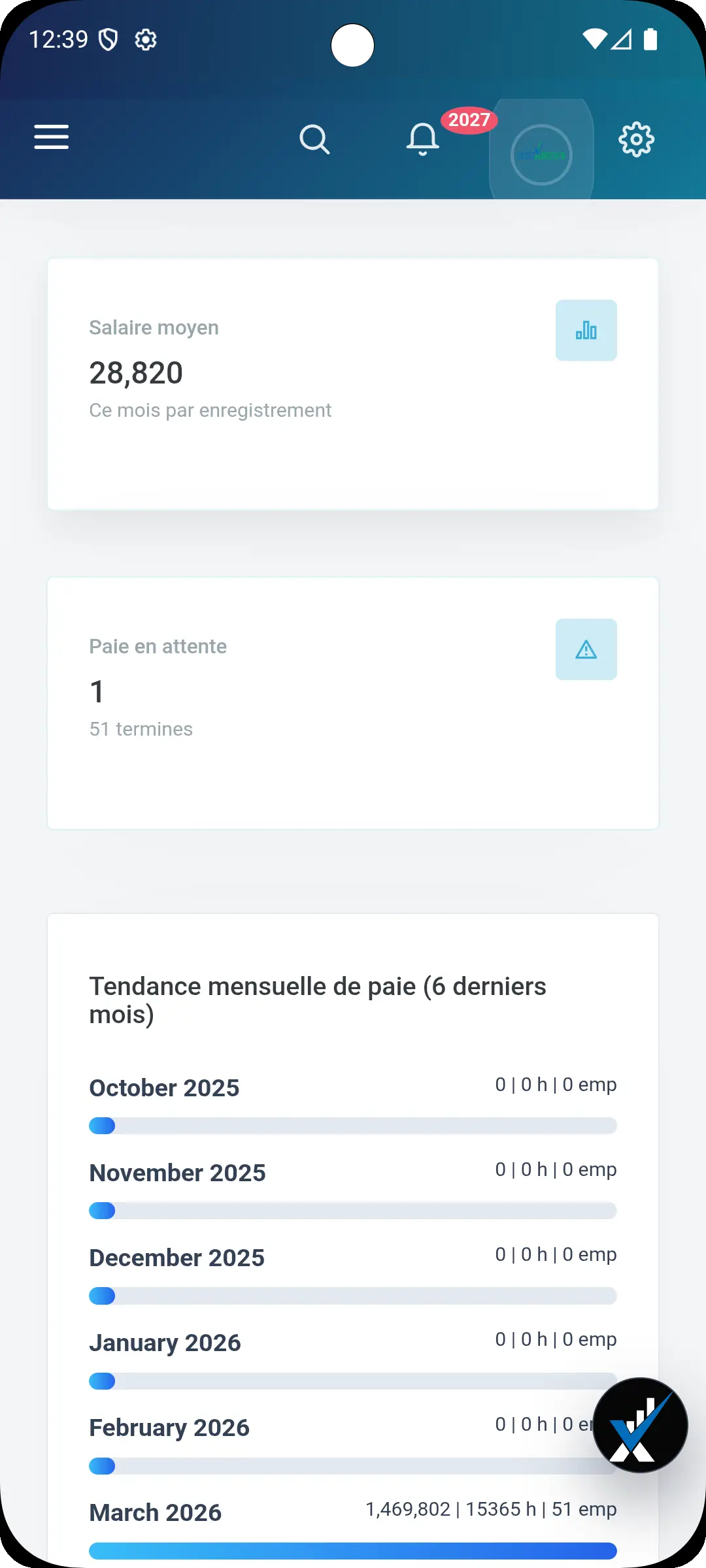Click the warning triangle on Paie en attente card
706x1568 pixels.
pos(586,649)
